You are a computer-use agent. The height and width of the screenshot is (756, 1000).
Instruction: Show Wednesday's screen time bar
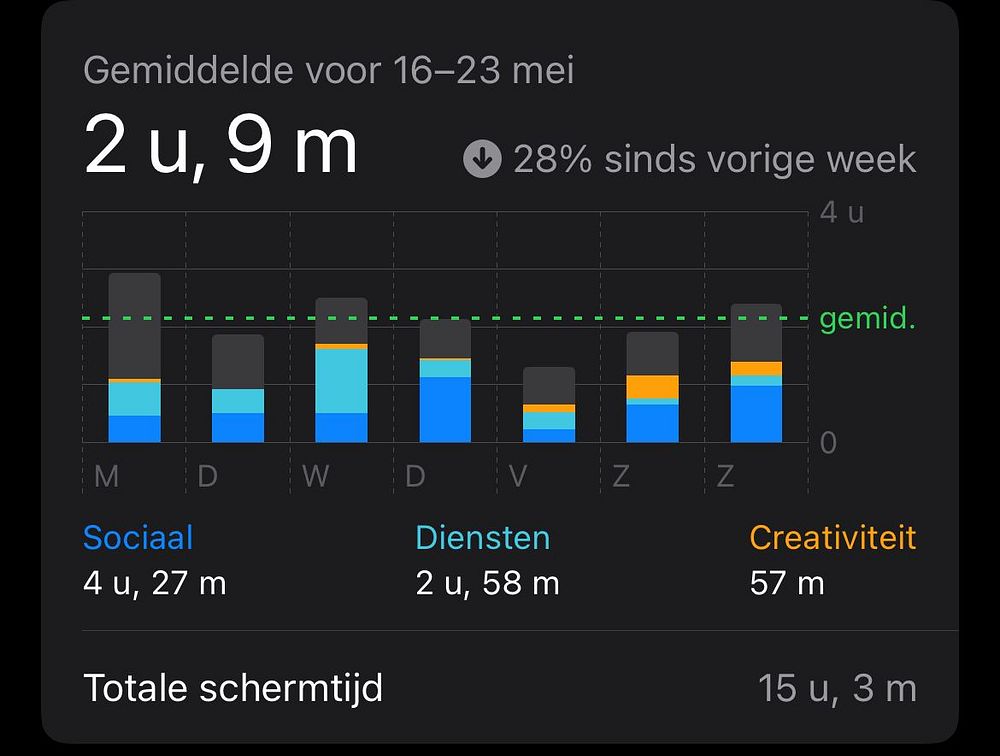click(342, 370)
